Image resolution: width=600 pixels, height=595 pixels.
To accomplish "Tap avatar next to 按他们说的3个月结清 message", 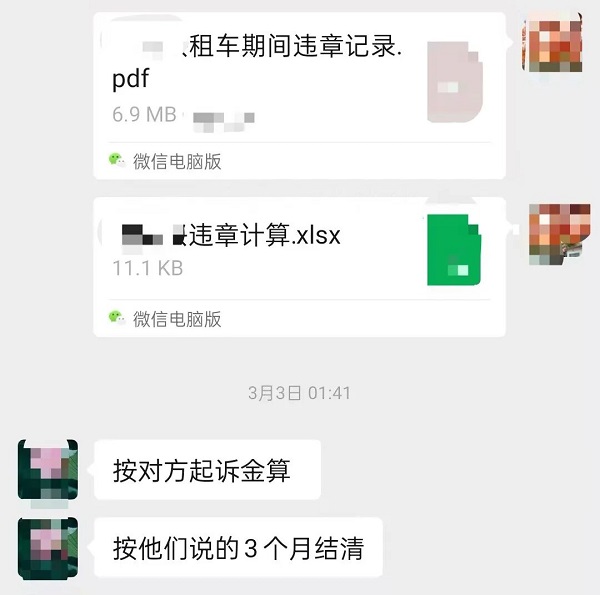I will (x=48, y=547).
